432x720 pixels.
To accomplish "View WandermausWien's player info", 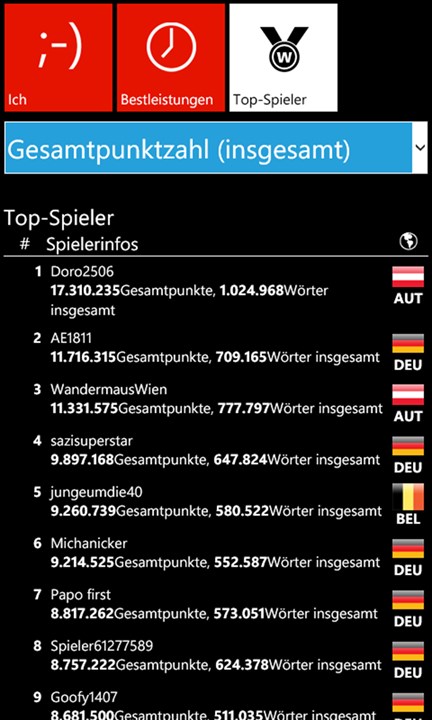I will (216, 403).
